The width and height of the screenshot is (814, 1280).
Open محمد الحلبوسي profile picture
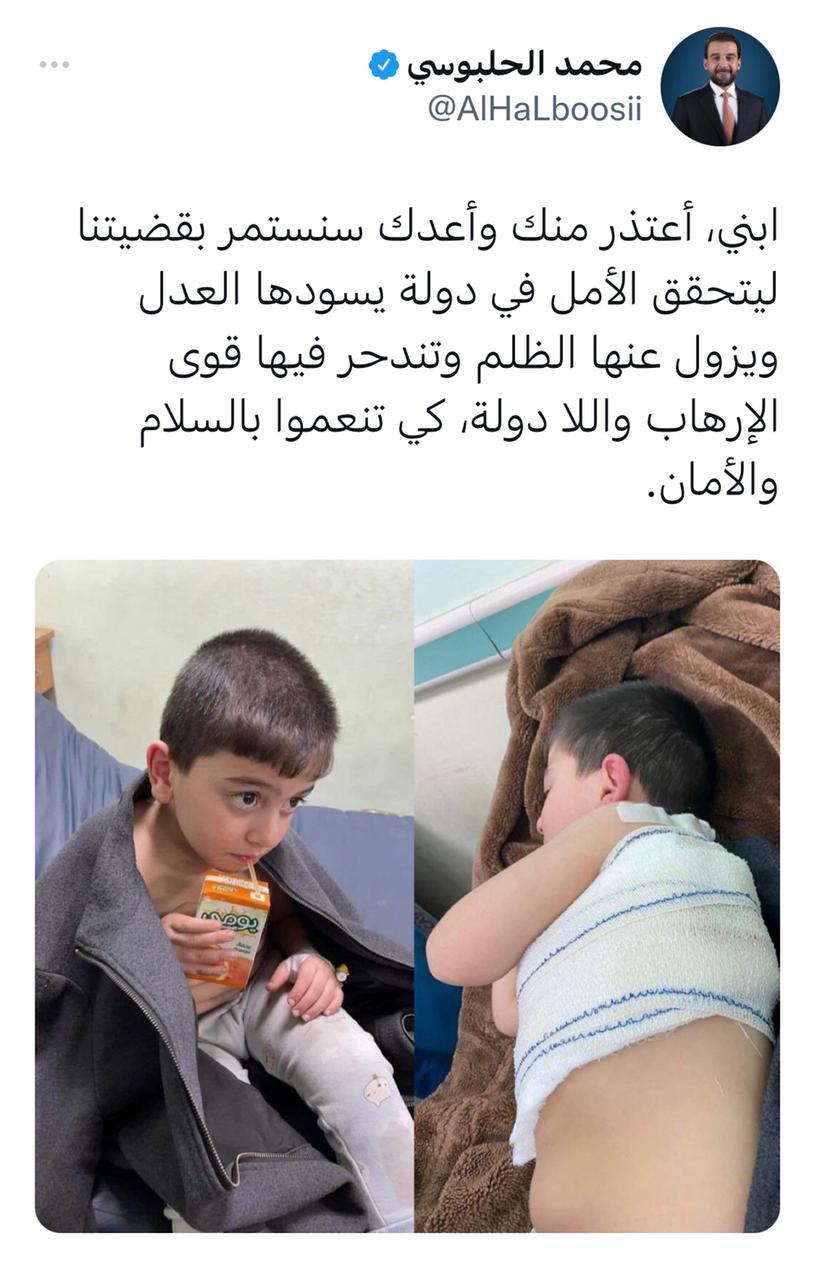(719, 87)
